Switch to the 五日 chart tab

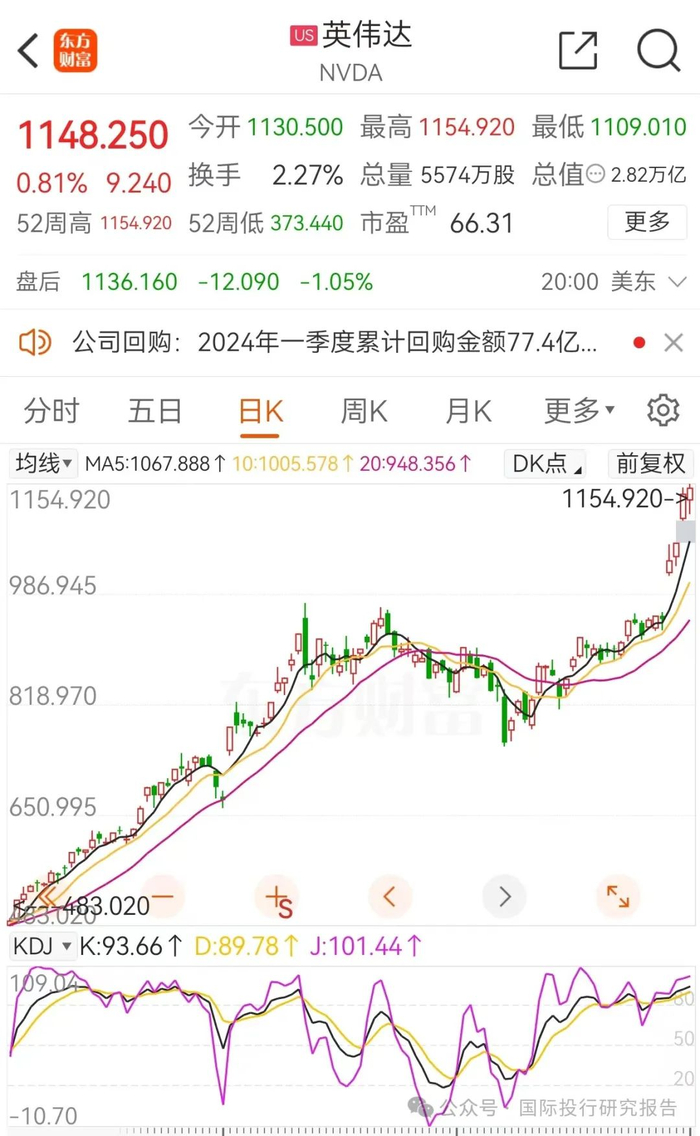click(155, 411)
